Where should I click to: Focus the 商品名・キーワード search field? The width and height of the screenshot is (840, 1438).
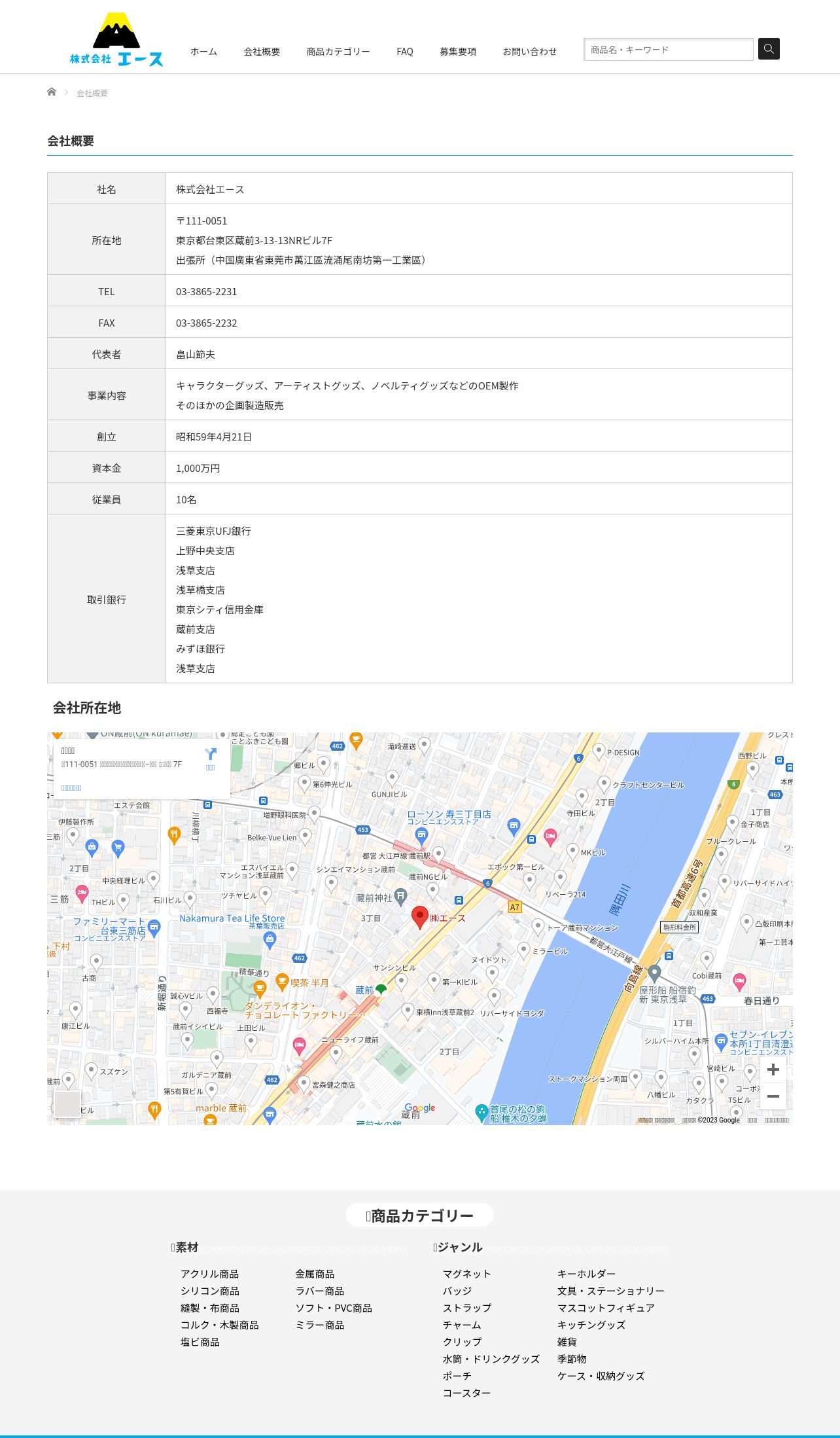tap(669, 50)
